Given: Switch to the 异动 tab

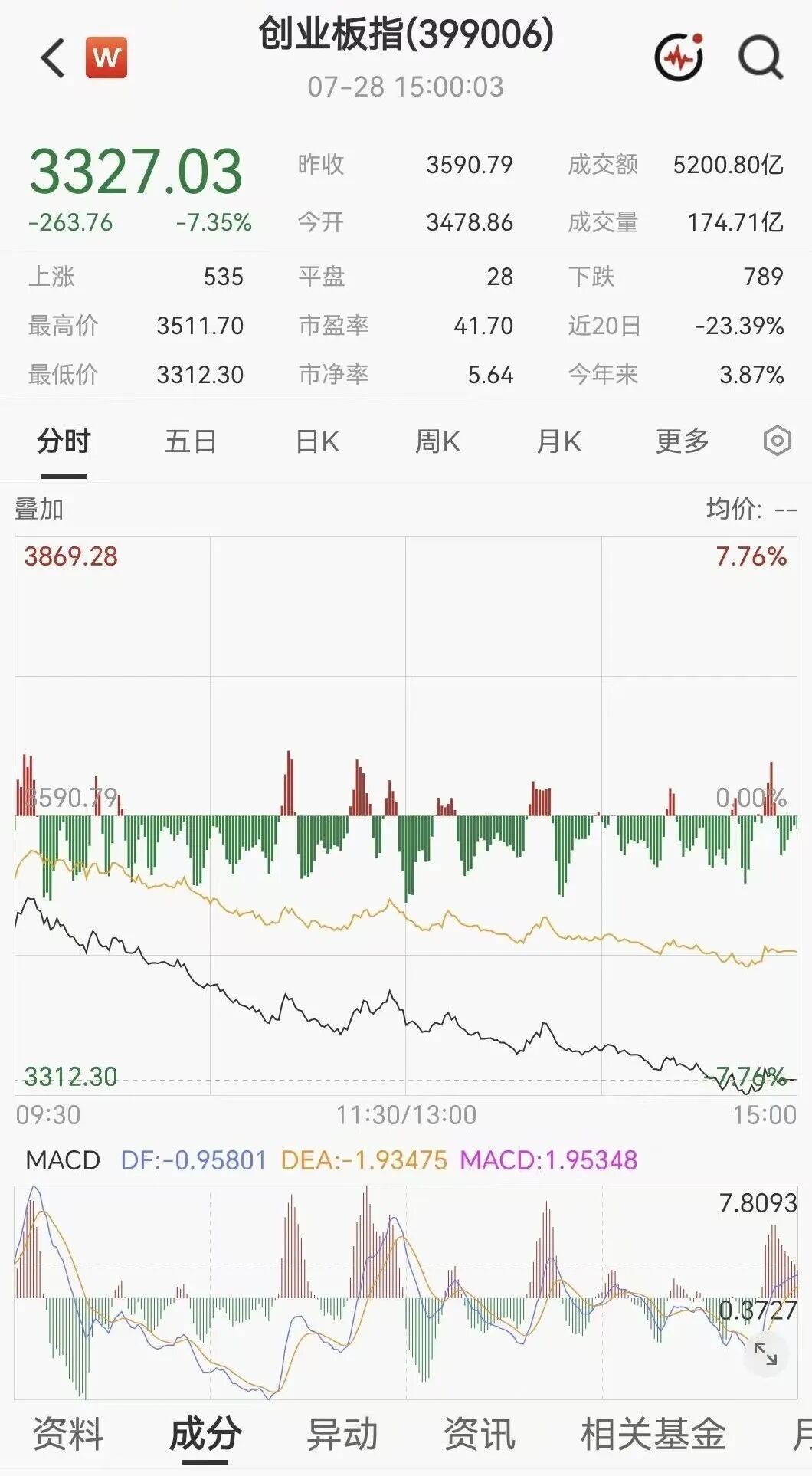Looking at the screenshot, I should coord(342,1434).
